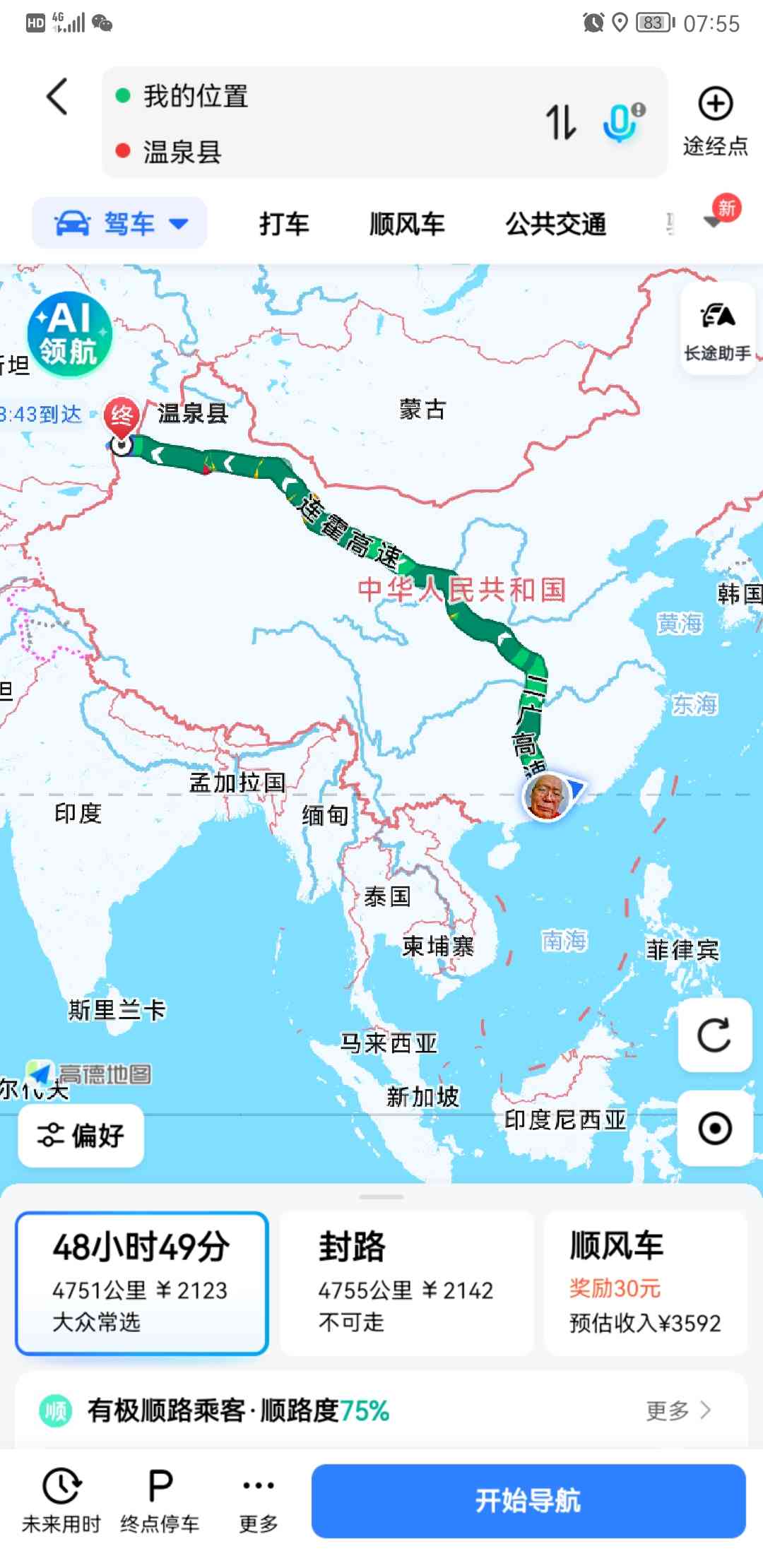
Task: Add a waypoint via 途经点
Action: [715, 120]
